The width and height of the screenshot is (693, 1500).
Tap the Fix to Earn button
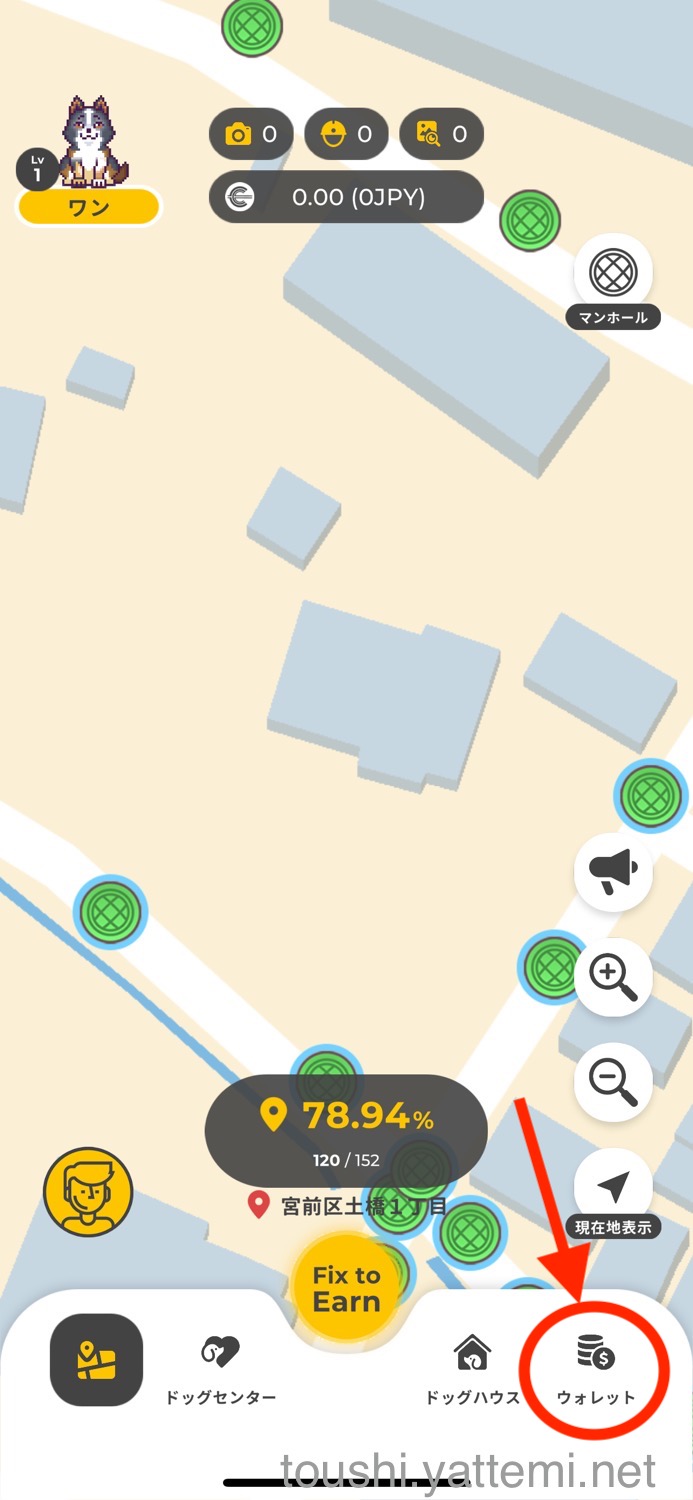pyautogui.click(x=346, y=1289)
